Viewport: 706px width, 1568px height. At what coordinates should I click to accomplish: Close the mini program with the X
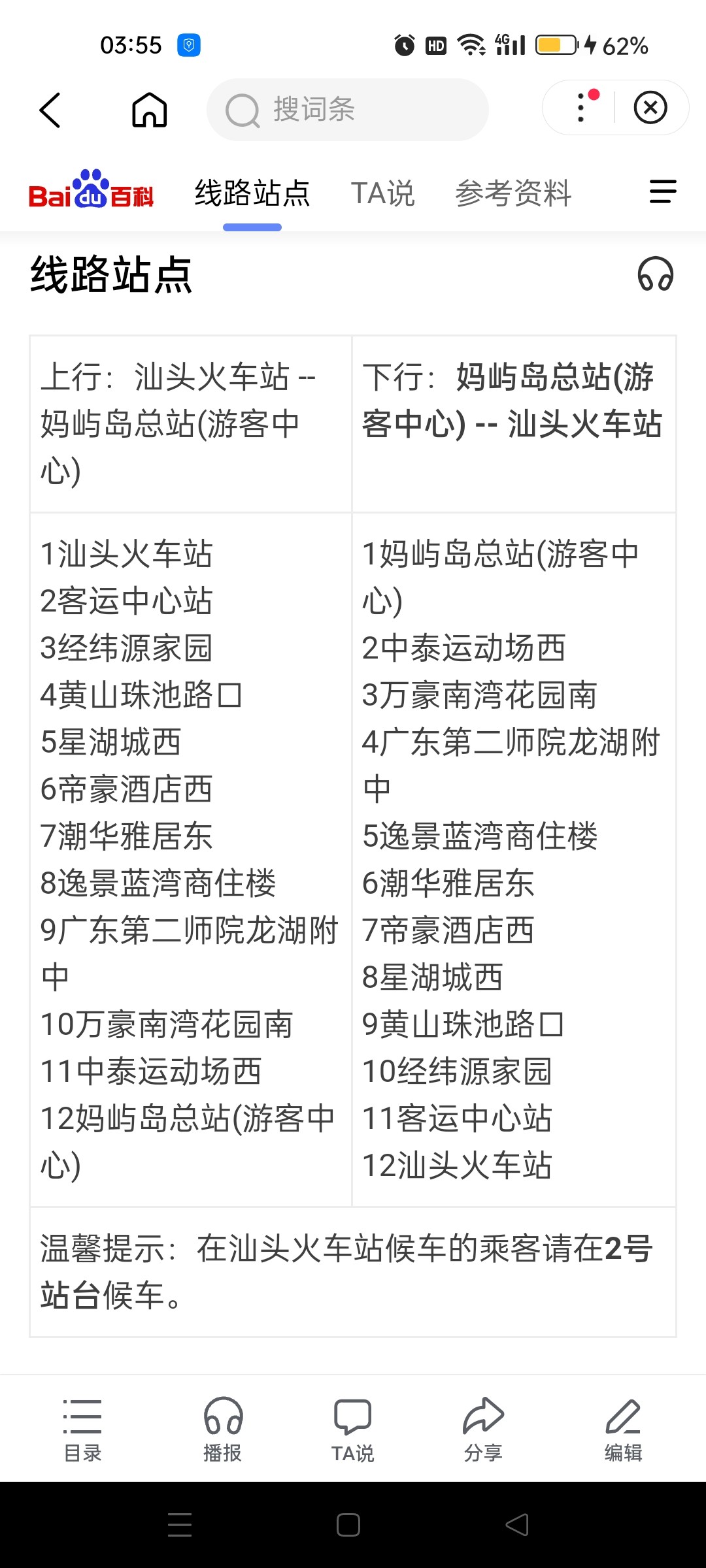[650, 107]
